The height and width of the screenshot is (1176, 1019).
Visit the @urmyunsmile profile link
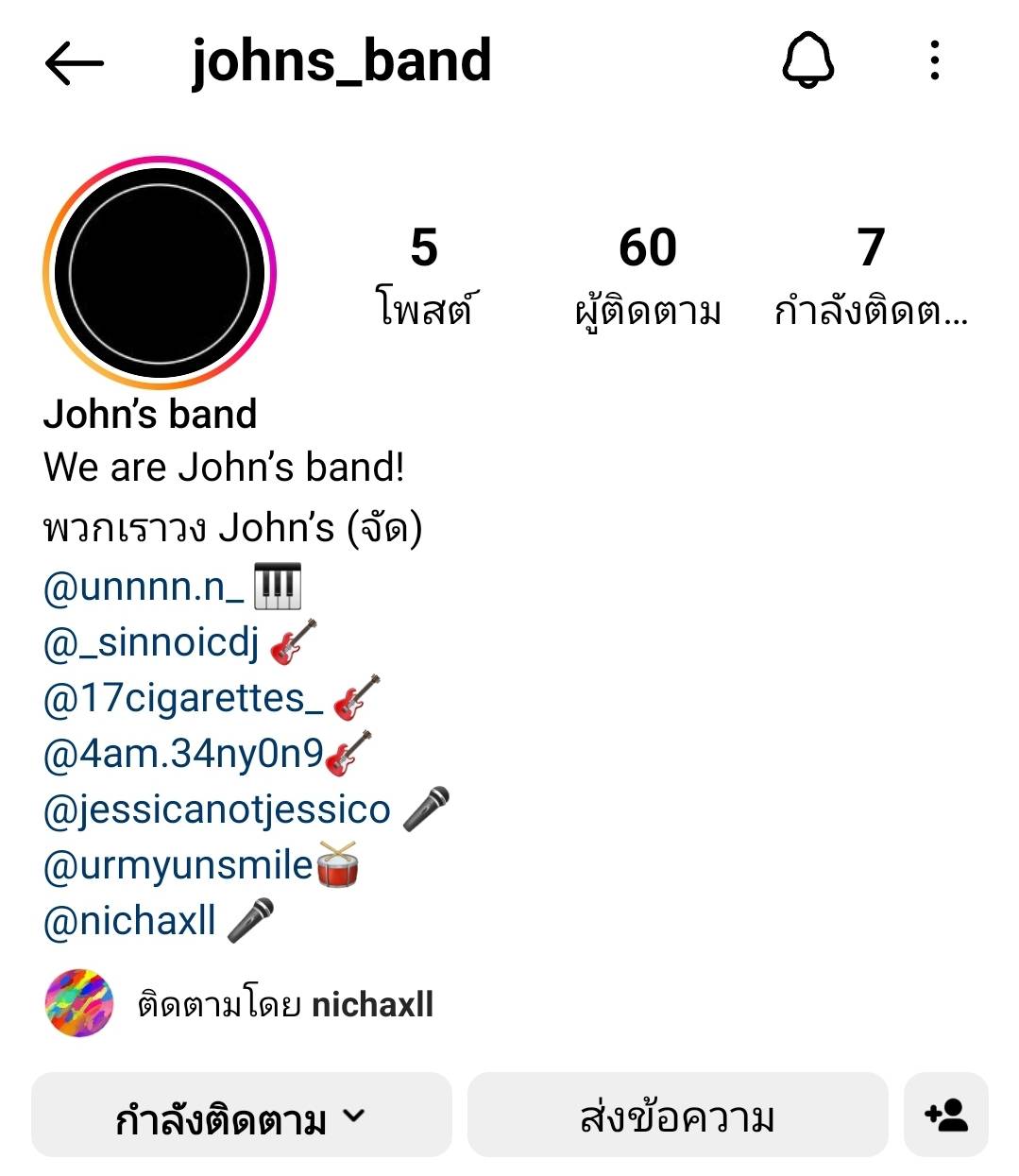178,865
